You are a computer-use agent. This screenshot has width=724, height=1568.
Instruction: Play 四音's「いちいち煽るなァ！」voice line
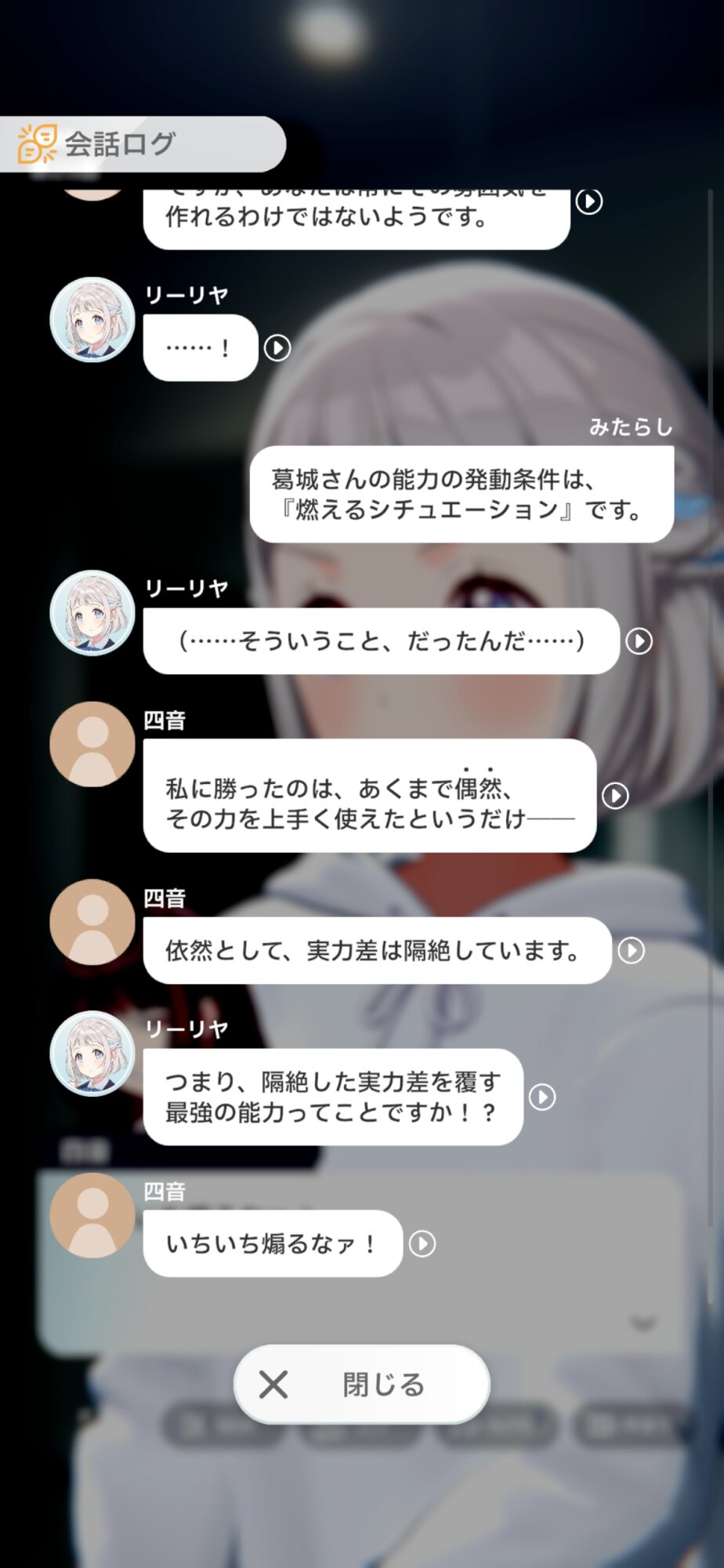coord(422,1243)
